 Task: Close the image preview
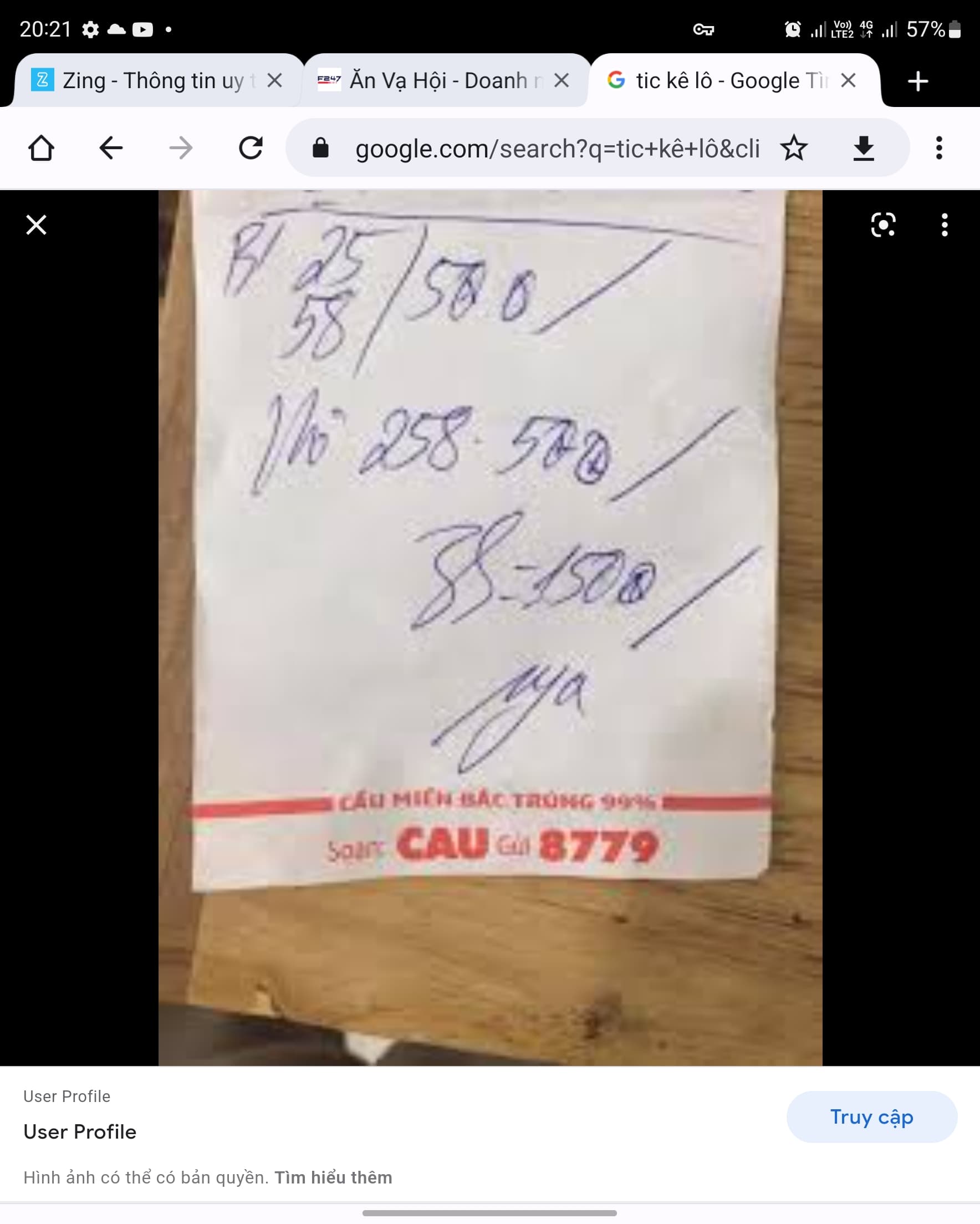[37, 225]
